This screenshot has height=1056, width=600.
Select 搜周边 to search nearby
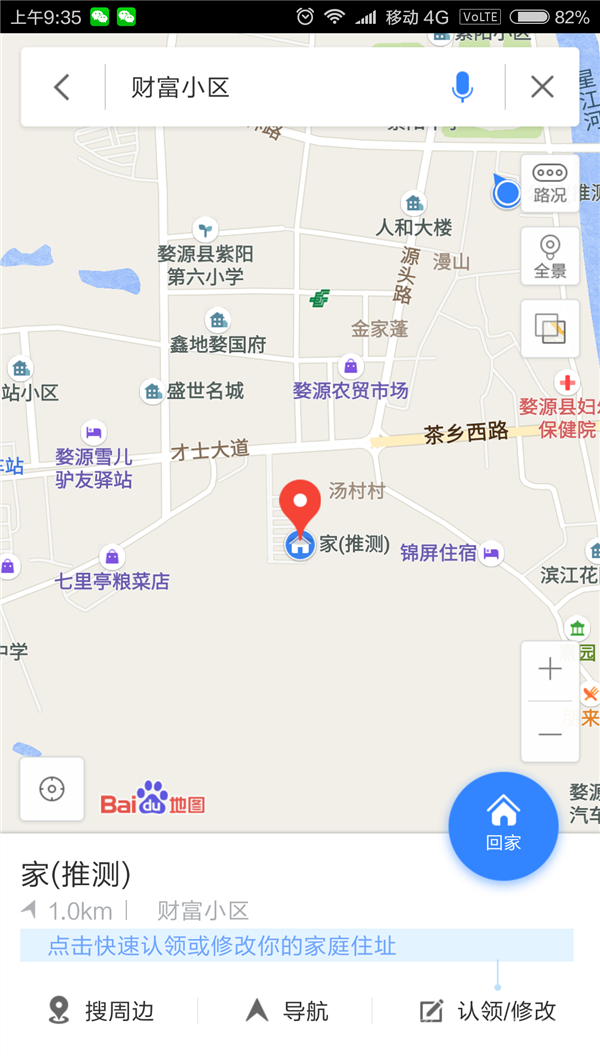[x=102, y=1010]
